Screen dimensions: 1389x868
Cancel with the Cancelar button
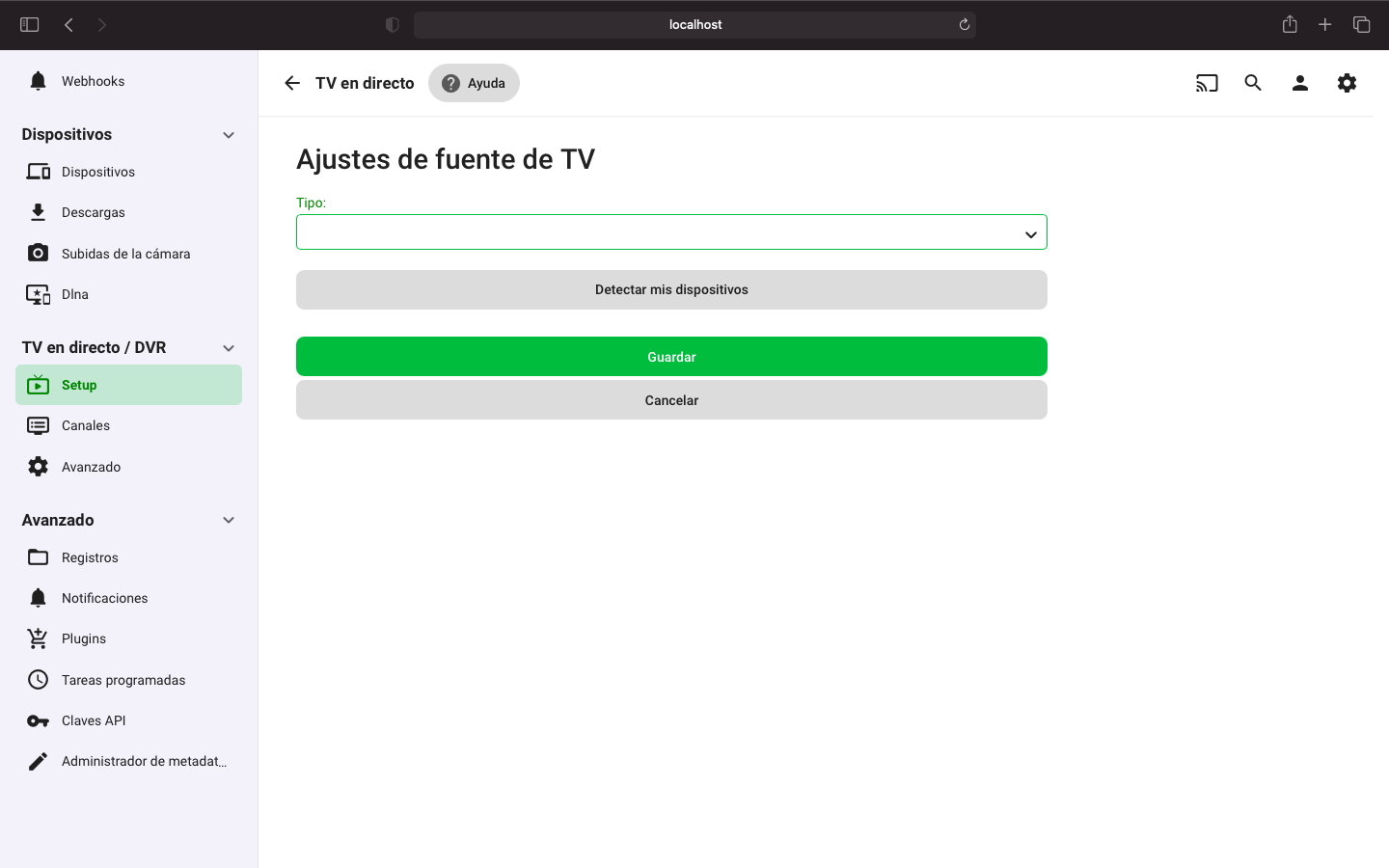click(671, 400)
